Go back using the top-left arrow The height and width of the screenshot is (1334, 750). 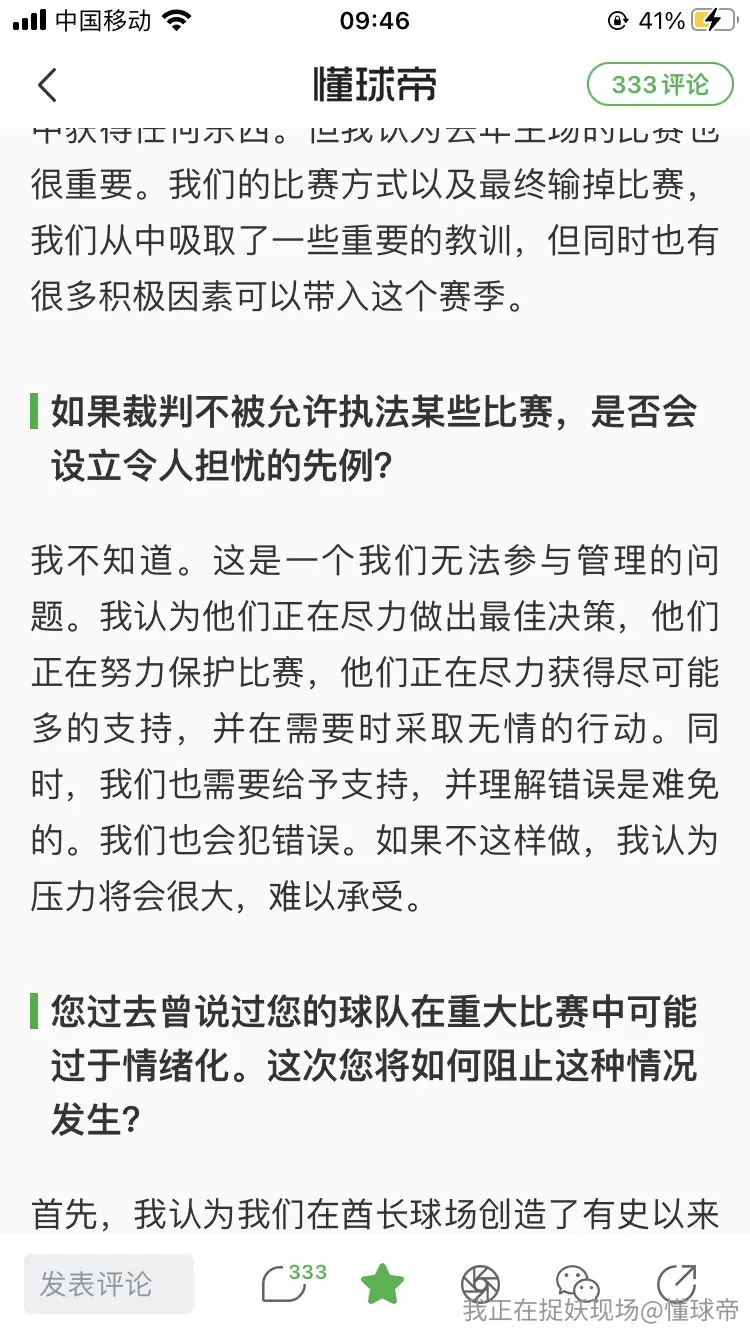coord(47,85)
